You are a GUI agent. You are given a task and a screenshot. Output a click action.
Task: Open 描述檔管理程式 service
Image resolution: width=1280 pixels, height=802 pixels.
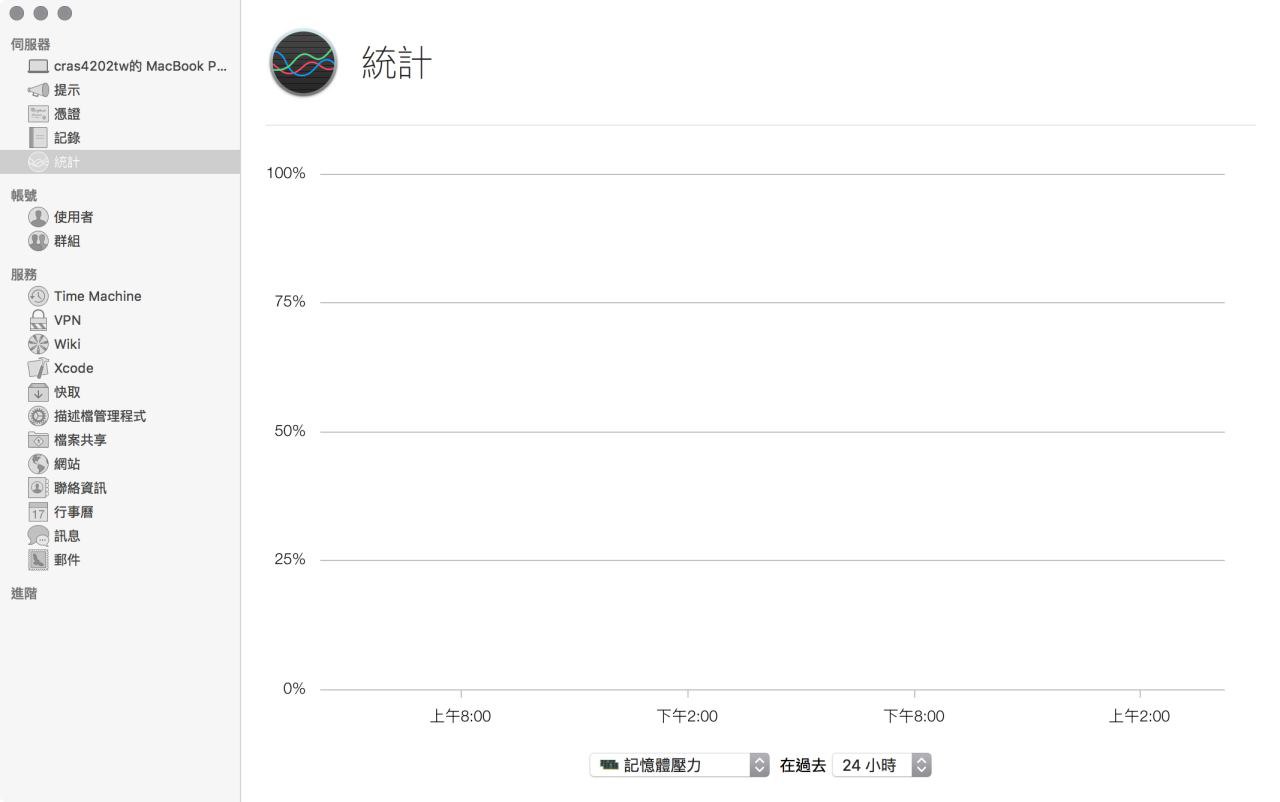coord(99,416)
